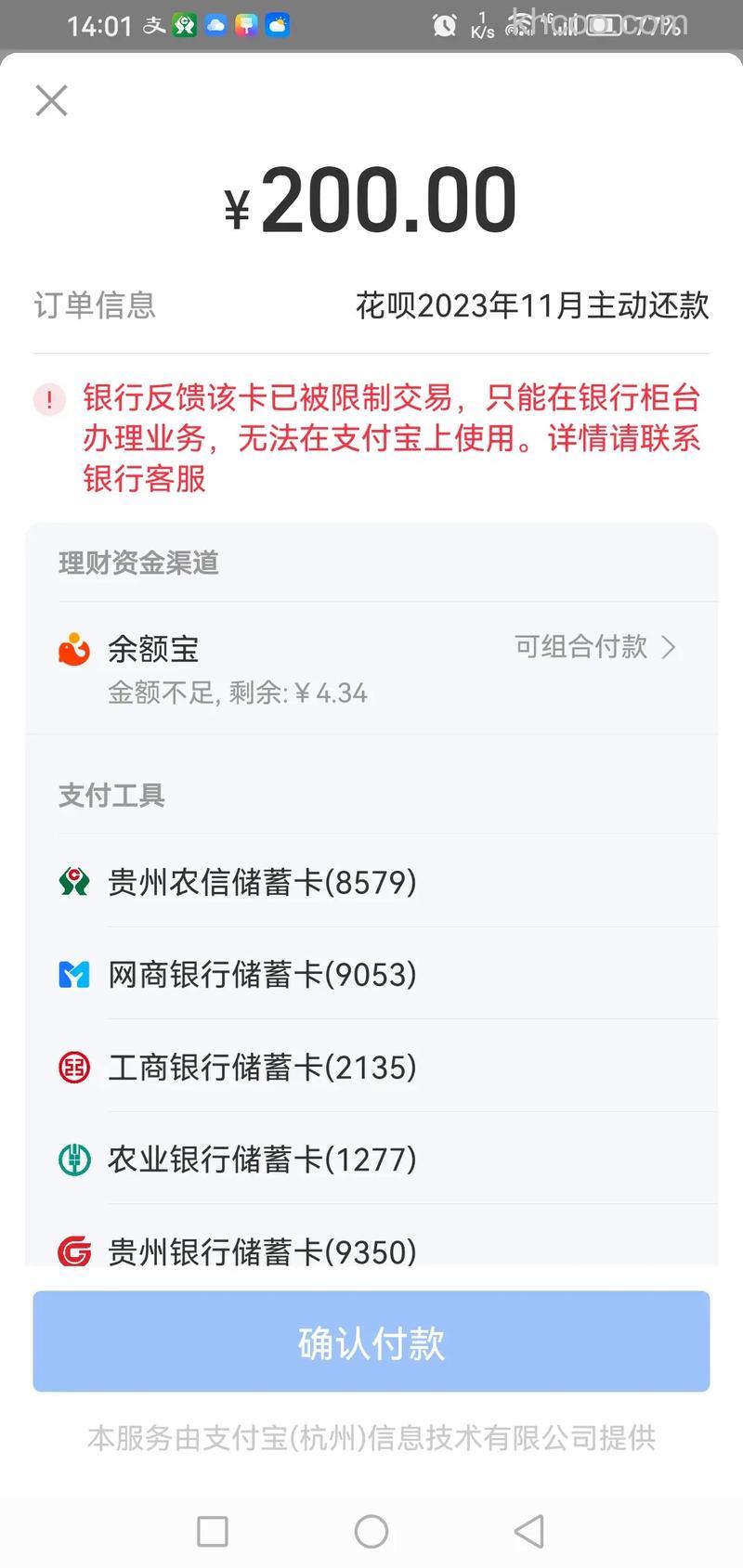
Task: Close the payment page with the X
Action: [51, 100]
